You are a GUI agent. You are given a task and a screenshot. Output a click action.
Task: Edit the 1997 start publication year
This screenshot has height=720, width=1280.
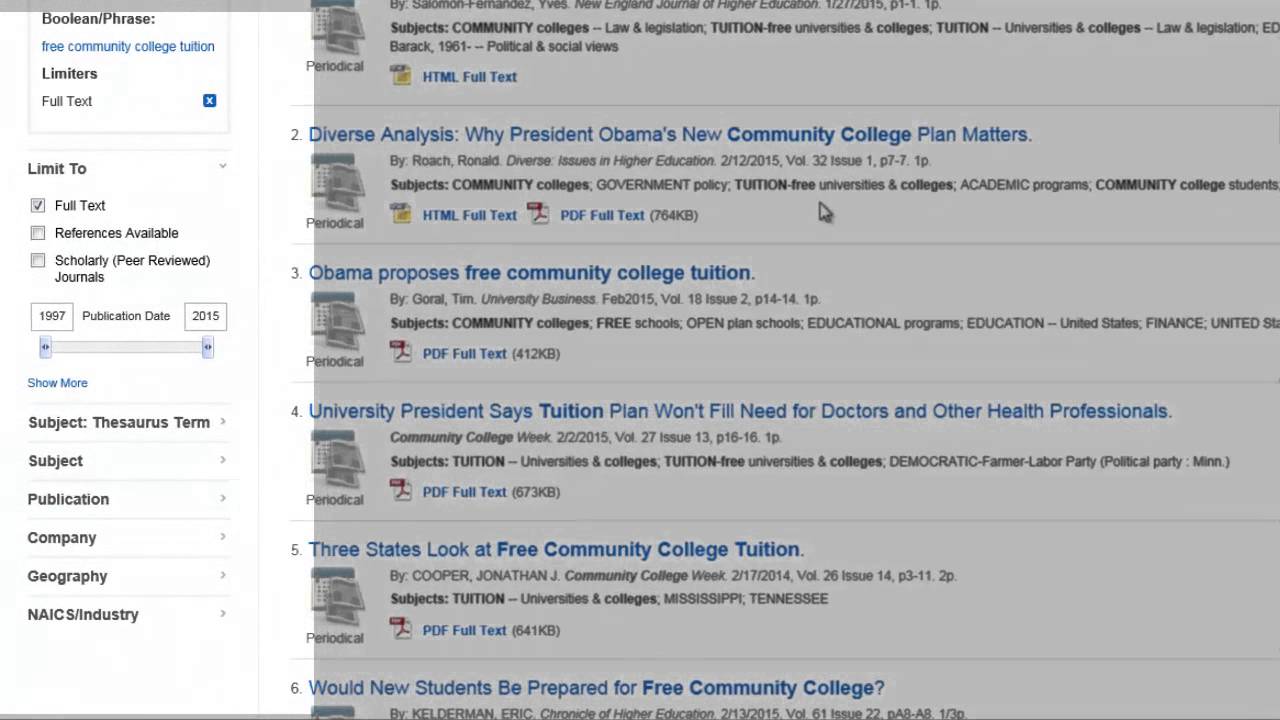(x=52, y=316)
